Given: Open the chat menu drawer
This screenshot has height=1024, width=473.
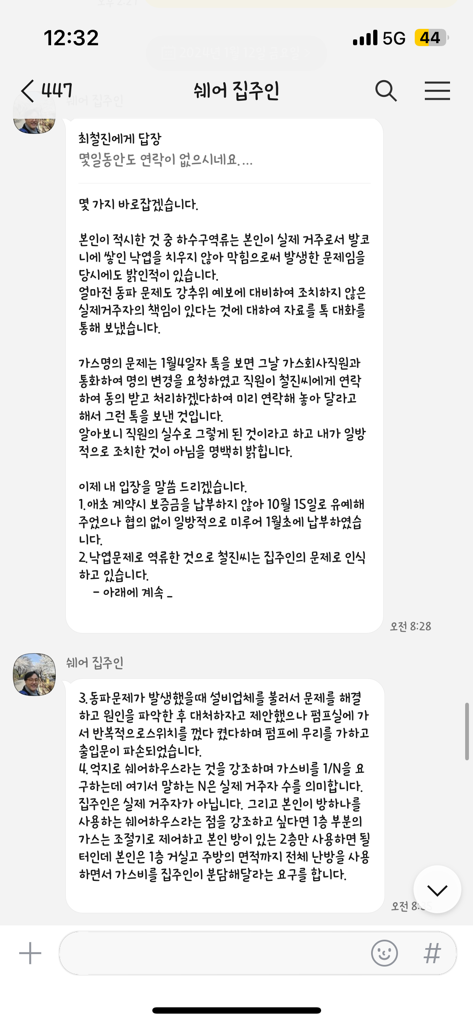Looking at the screenshot, I should pos(437,91).
